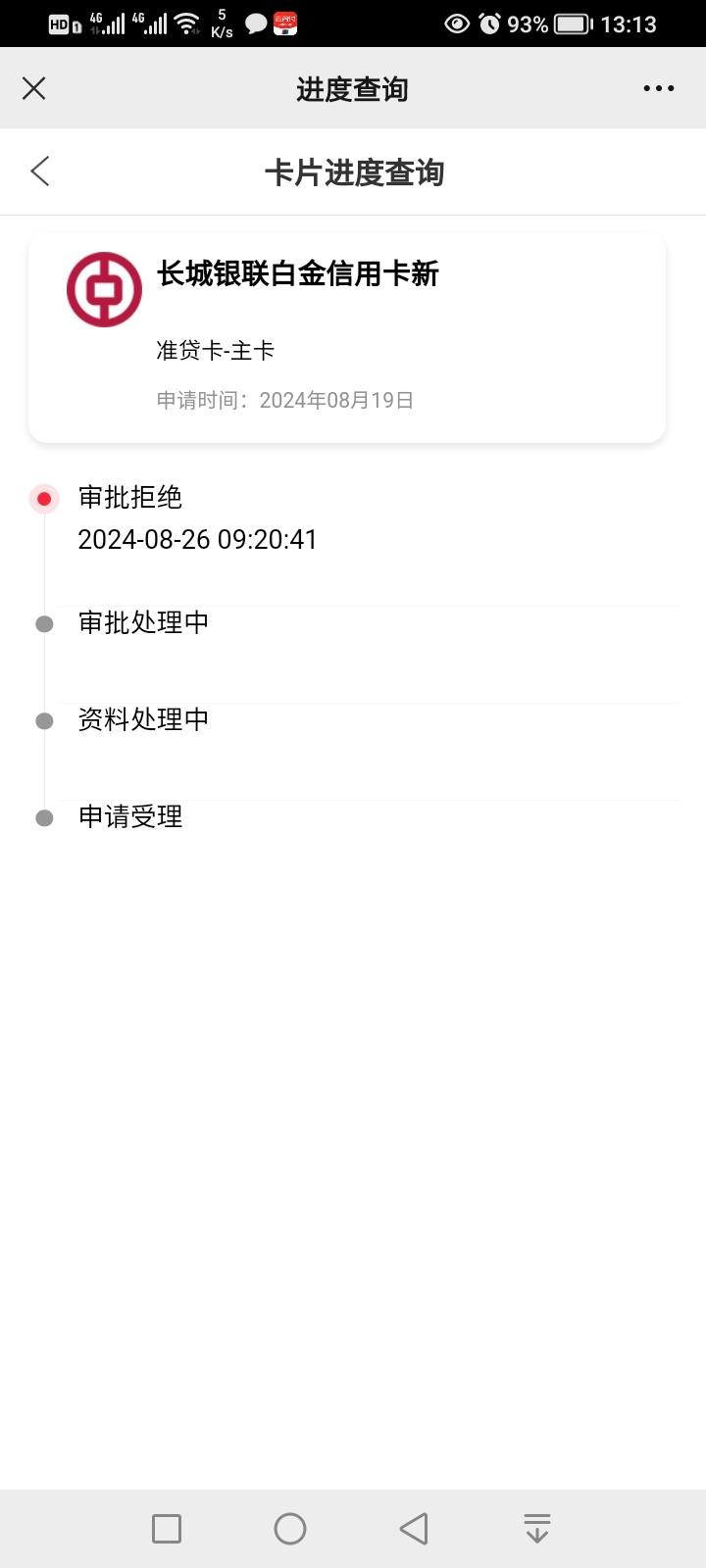Tap the system back button
This screenshot has width=706, height=1568.
coord(414,1528)
